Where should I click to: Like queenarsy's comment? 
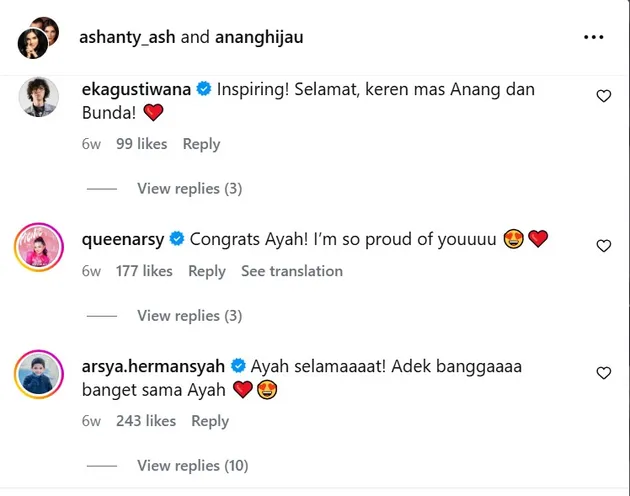coord(603,245)
